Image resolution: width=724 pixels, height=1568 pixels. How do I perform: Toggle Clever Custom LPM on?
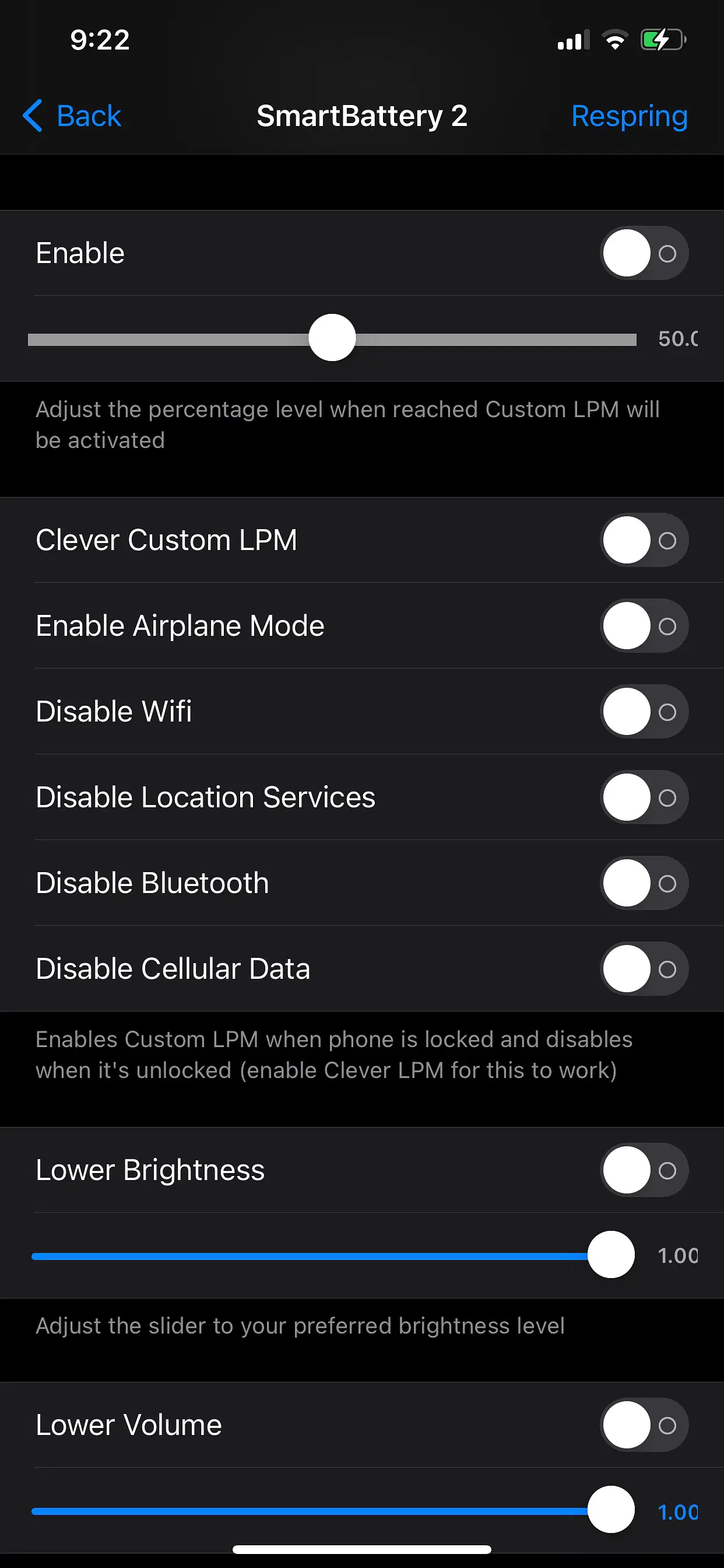[x=644, y=541]
